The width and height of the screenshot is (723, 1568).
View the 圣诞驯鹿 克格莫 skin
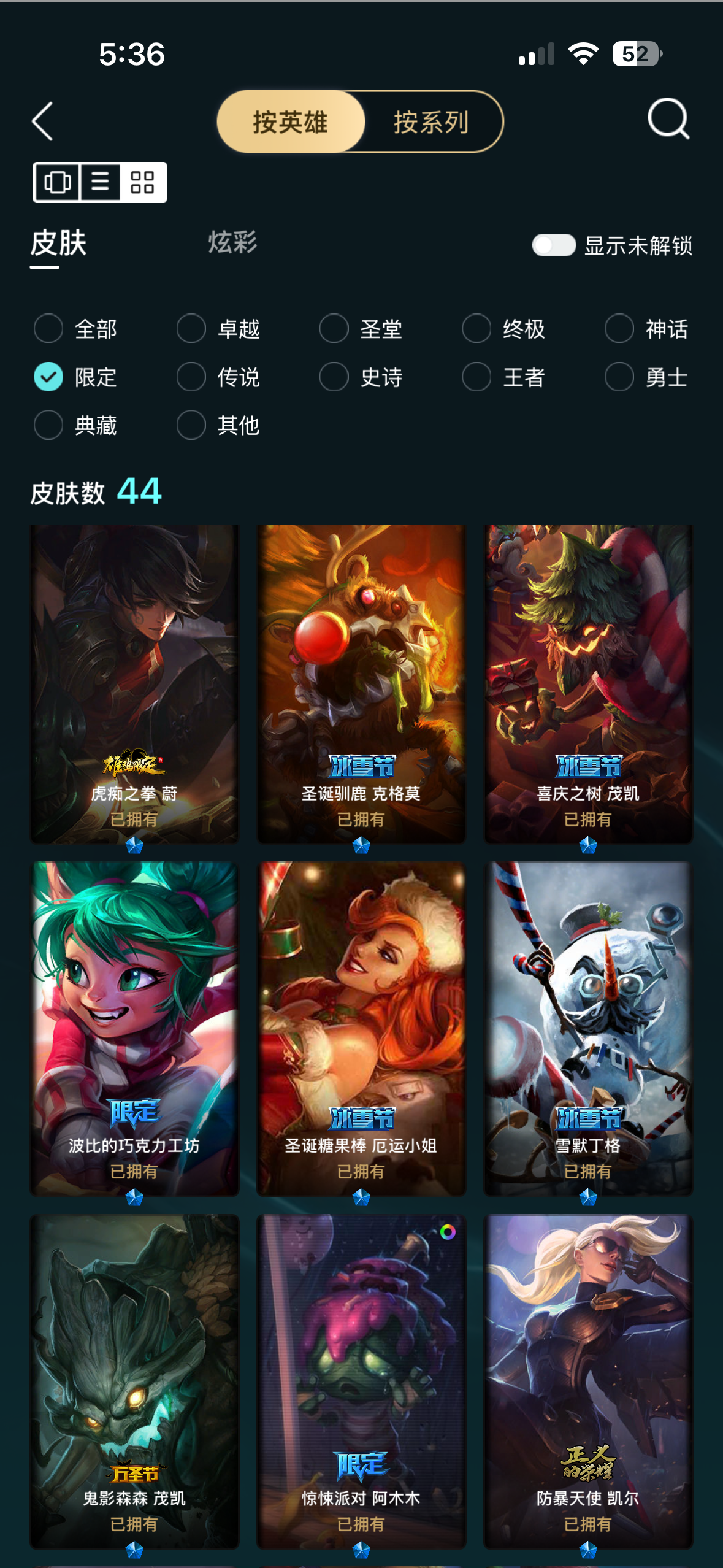point(361,684)
